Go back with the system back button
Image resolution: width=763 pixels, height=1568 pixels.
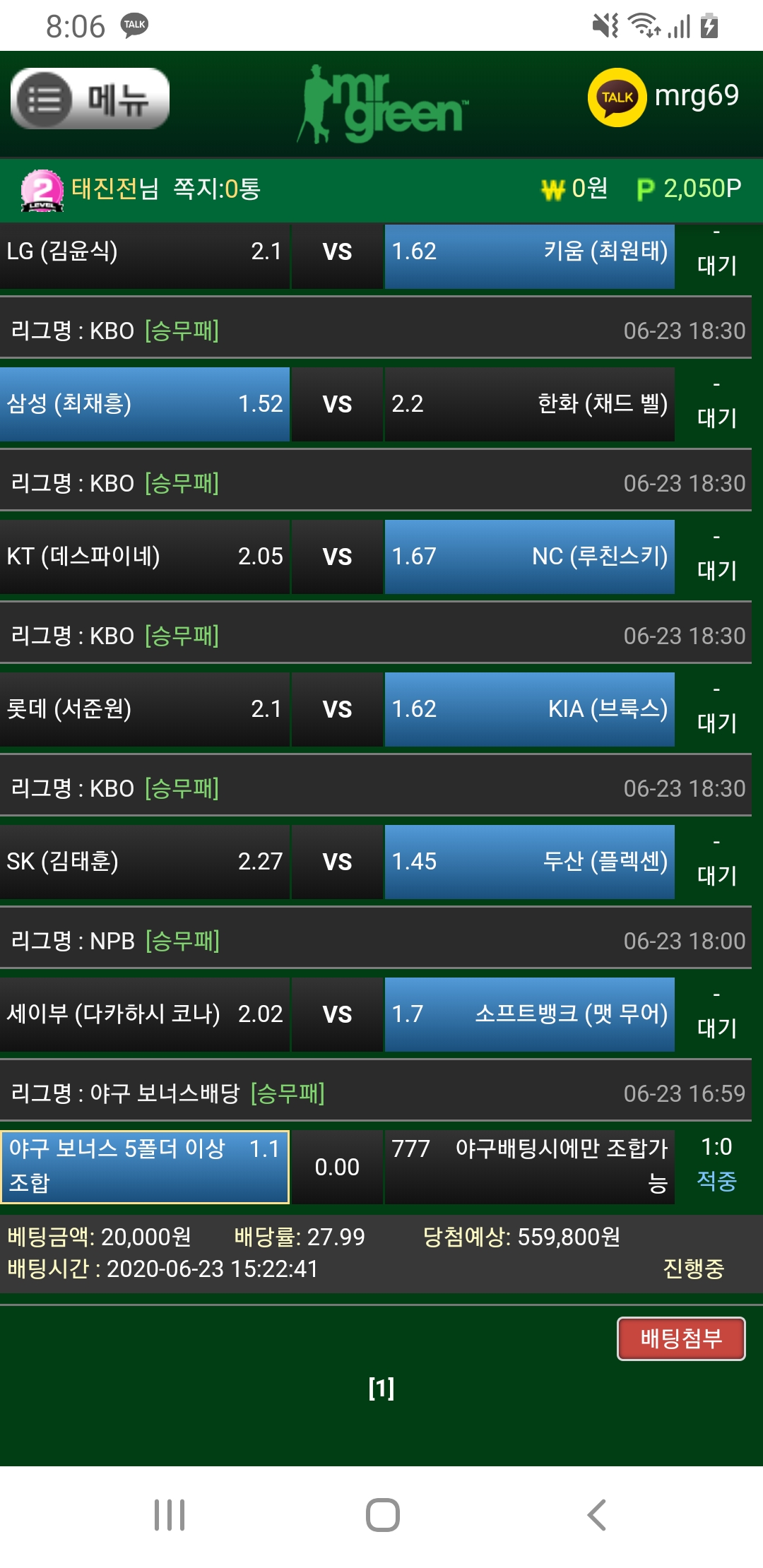(597, 1515)
